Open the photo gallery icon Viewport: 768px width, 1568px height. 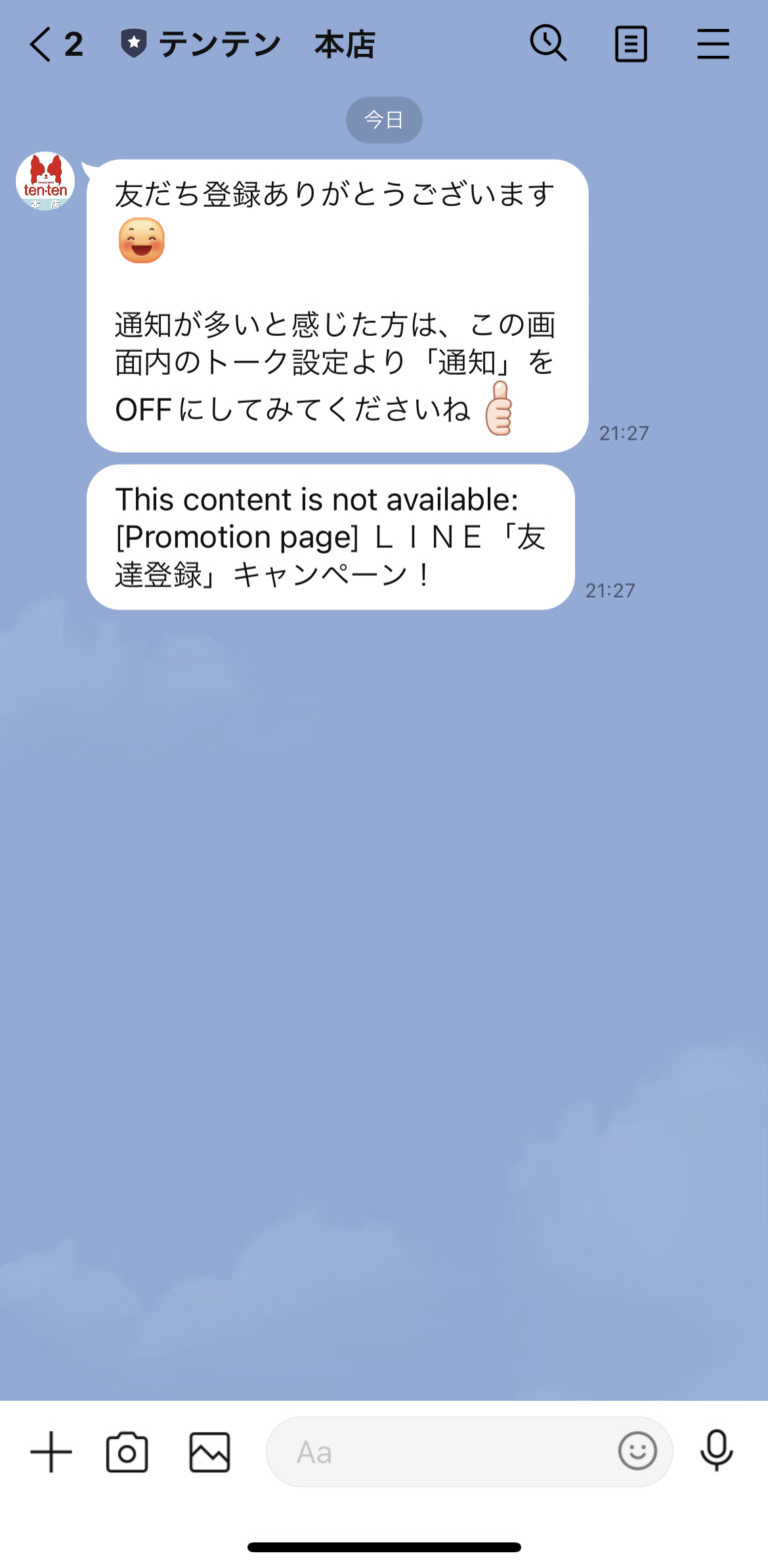(x=207, y=1452)
